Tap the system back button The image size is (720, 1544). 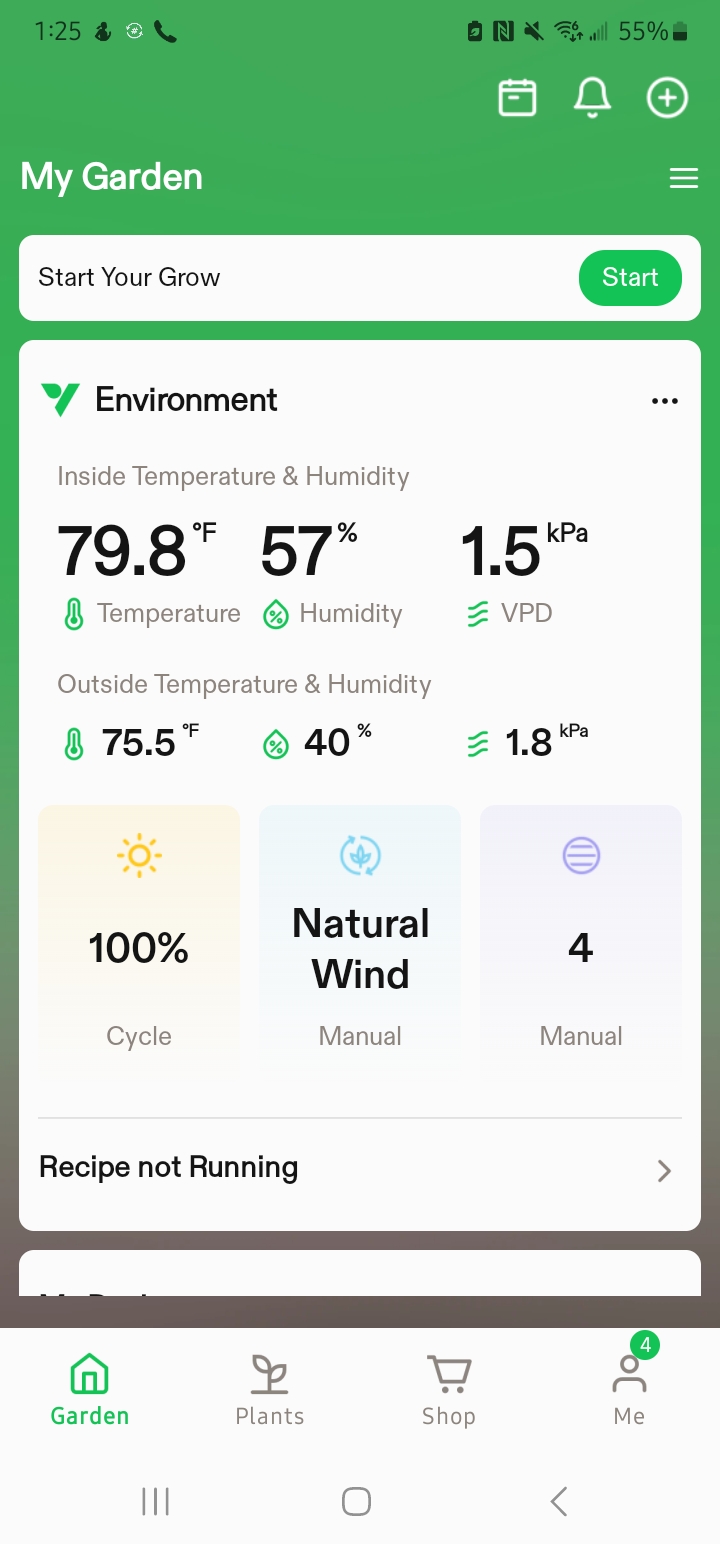click(x=559, y=1501)
